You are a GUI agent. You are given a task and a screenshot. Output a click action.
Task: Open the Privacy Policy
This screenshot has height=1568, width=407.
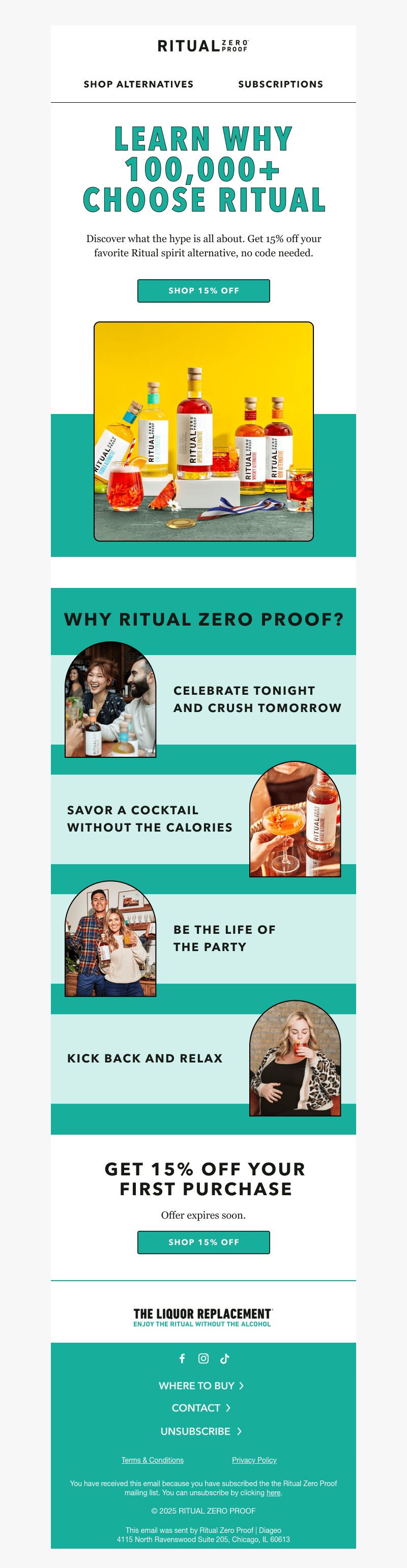coord(254,1460)
